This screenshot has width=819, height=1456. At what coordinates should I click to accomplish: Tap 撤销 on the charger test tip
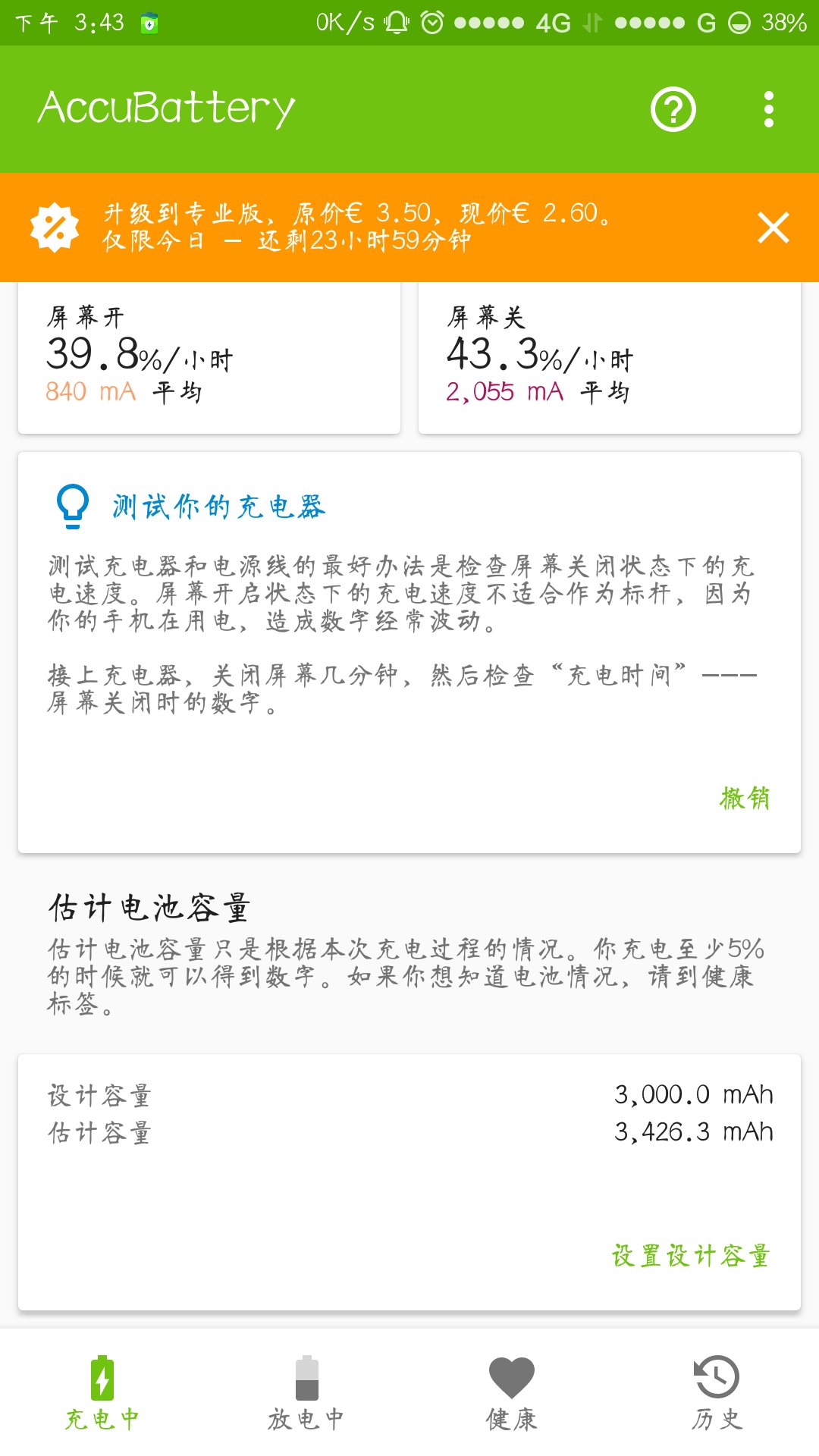click(x=745, y=798)
